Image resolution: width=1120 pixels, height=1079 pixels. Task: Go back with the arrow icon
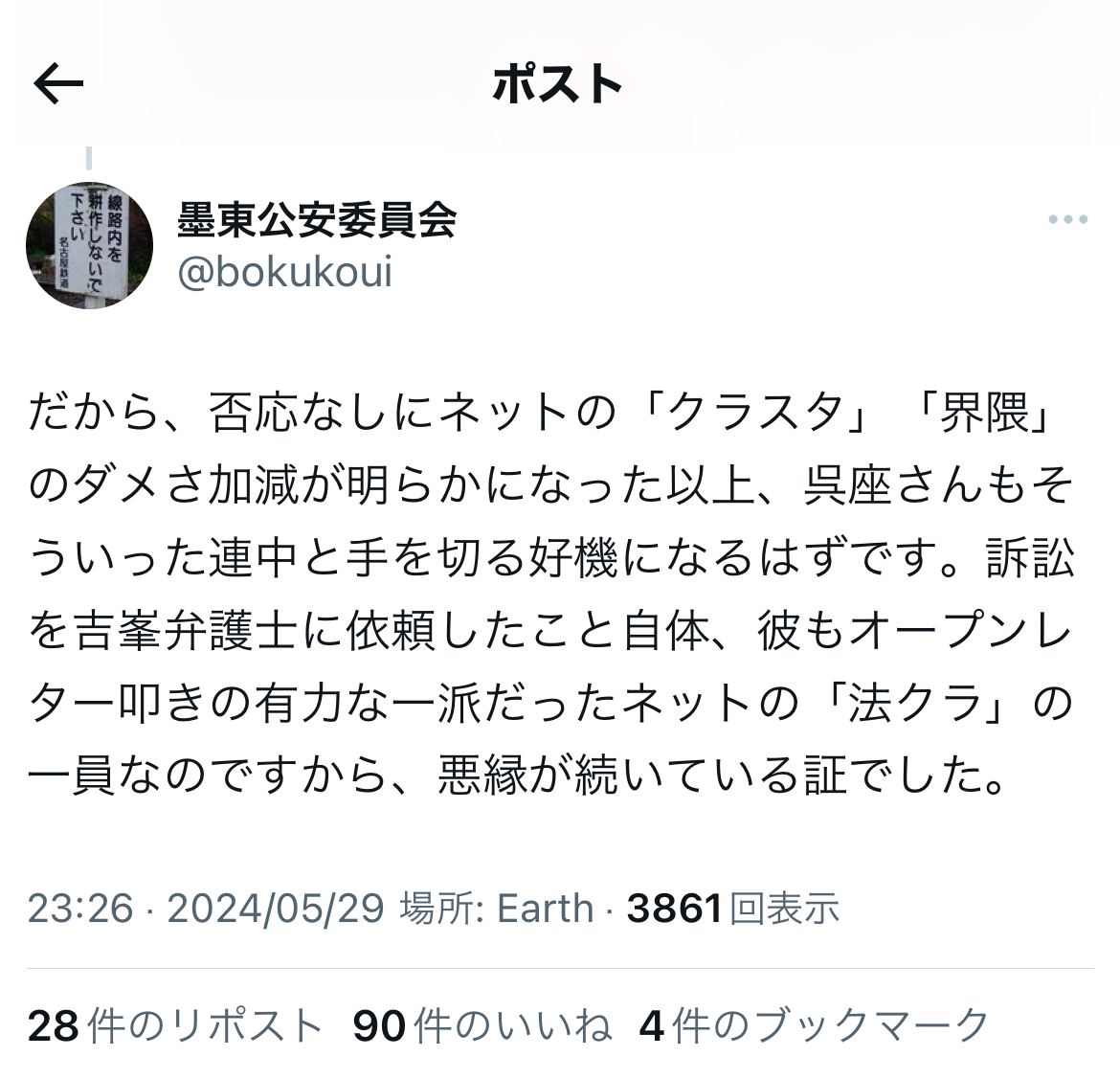coord(58,84)
